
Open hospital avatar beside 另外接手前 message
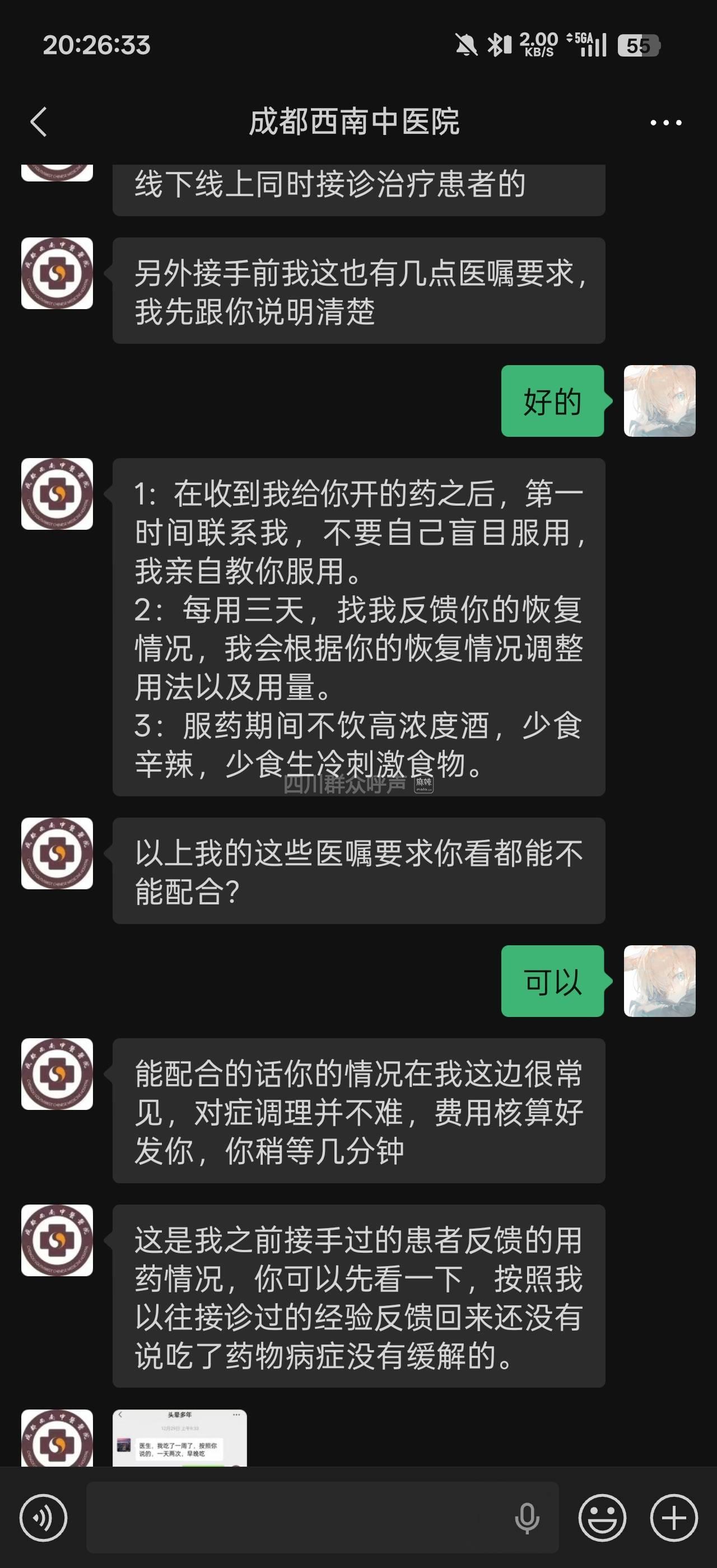coord(57,273)
